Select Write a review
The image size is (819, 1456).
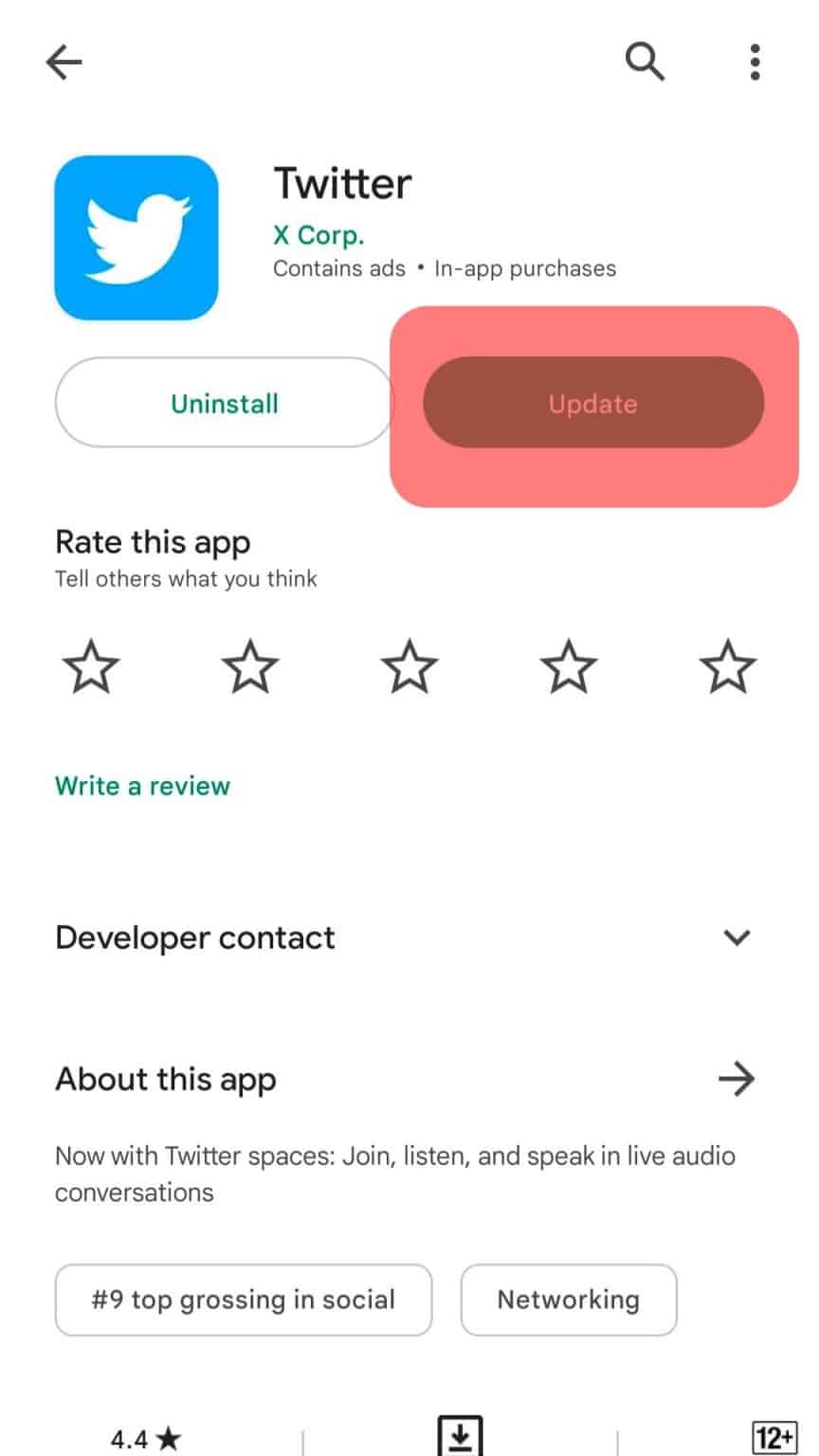click(x=142, y=786)
